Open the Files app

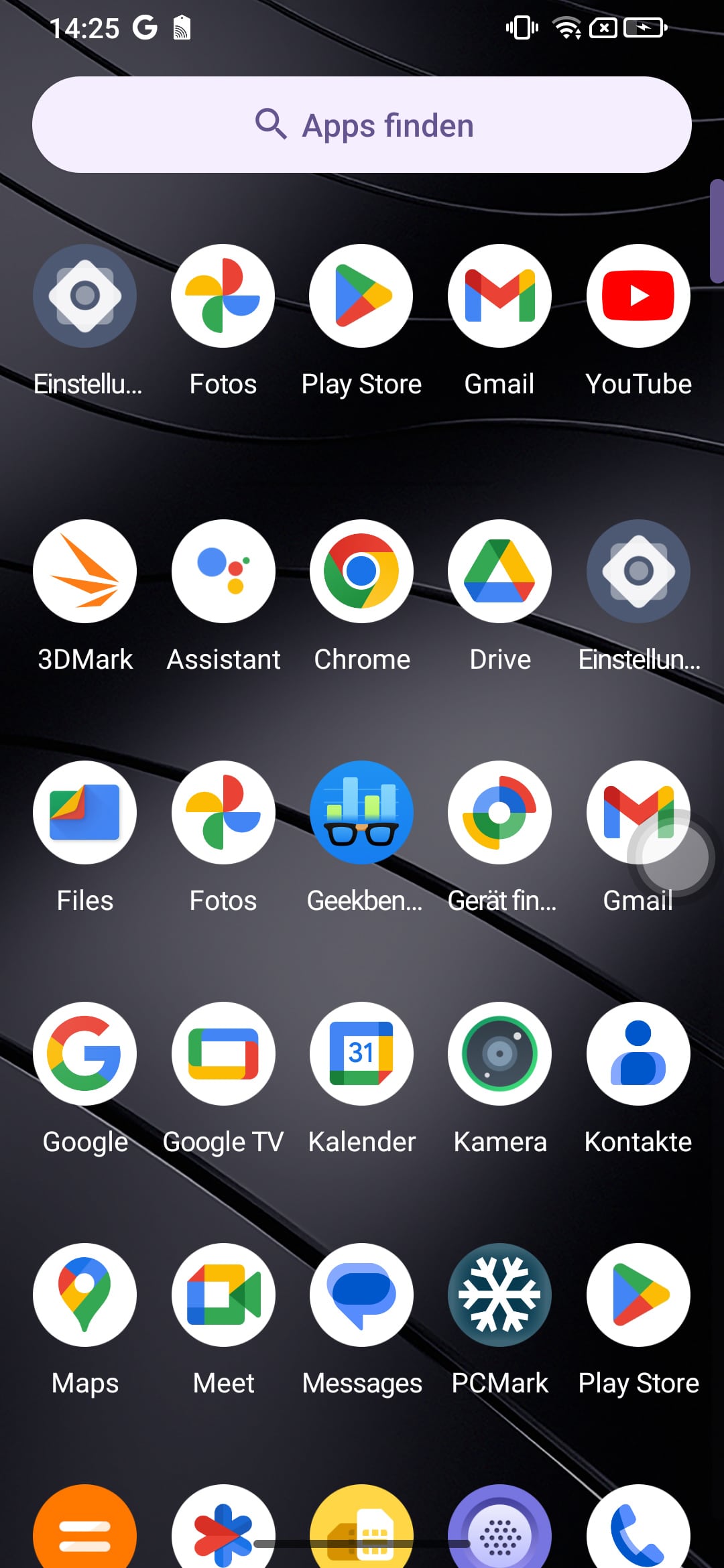pos(85,812)
